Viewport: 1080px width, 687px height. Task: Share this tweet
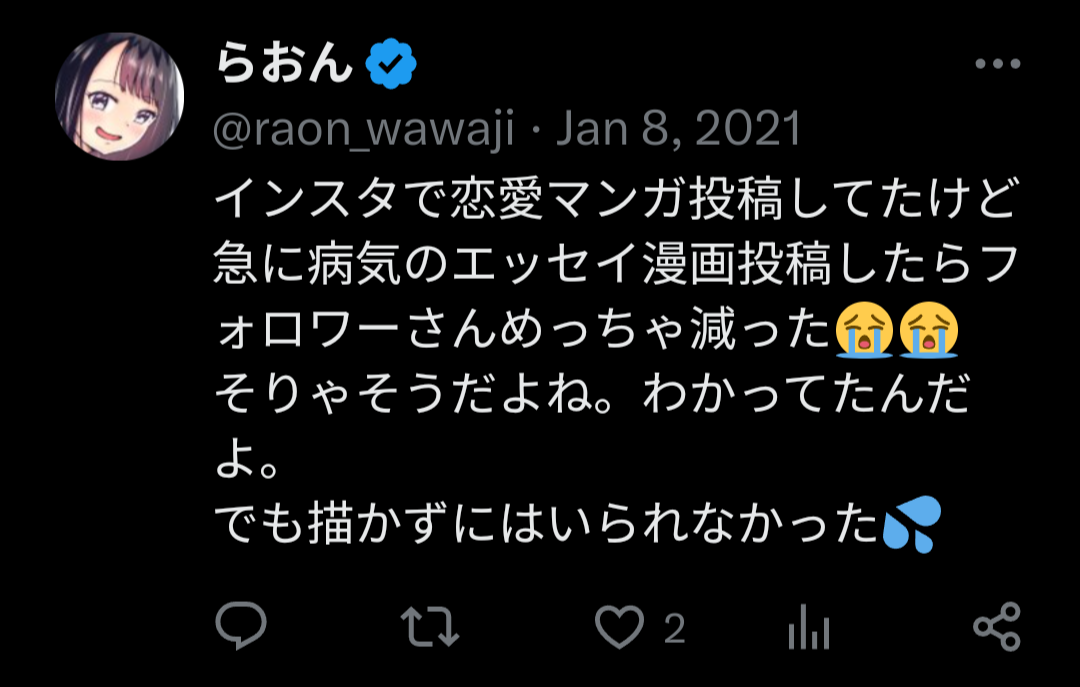[x=996, y=628]
